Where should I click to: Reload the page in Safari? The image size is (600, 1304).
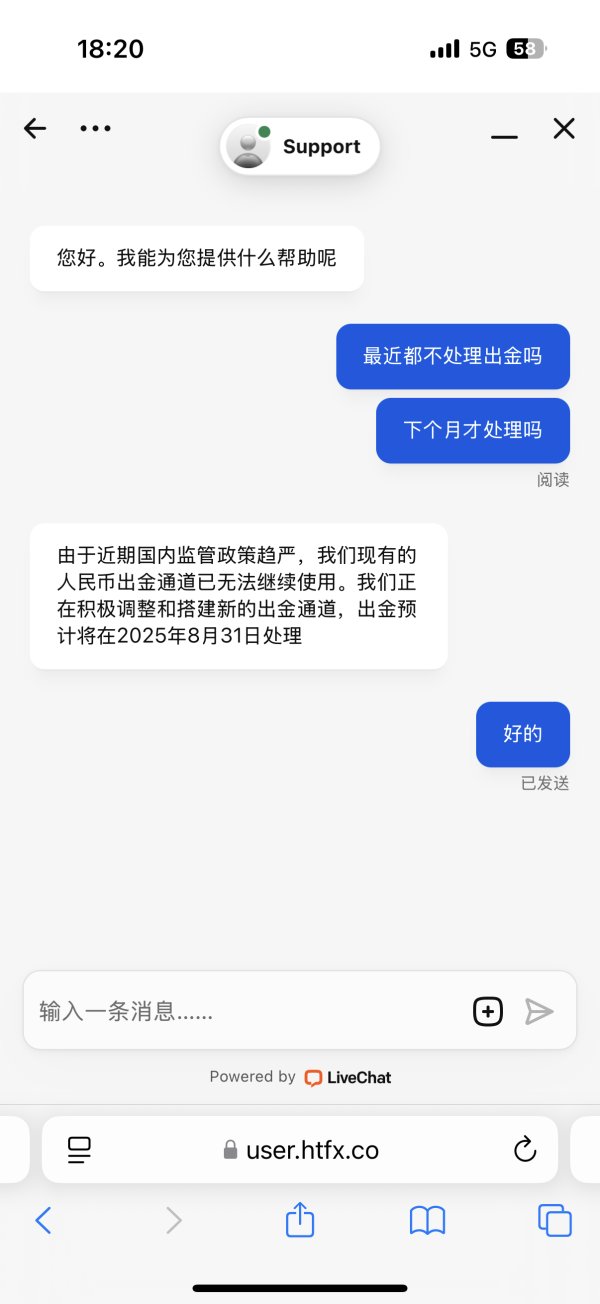pos(525,1150)
